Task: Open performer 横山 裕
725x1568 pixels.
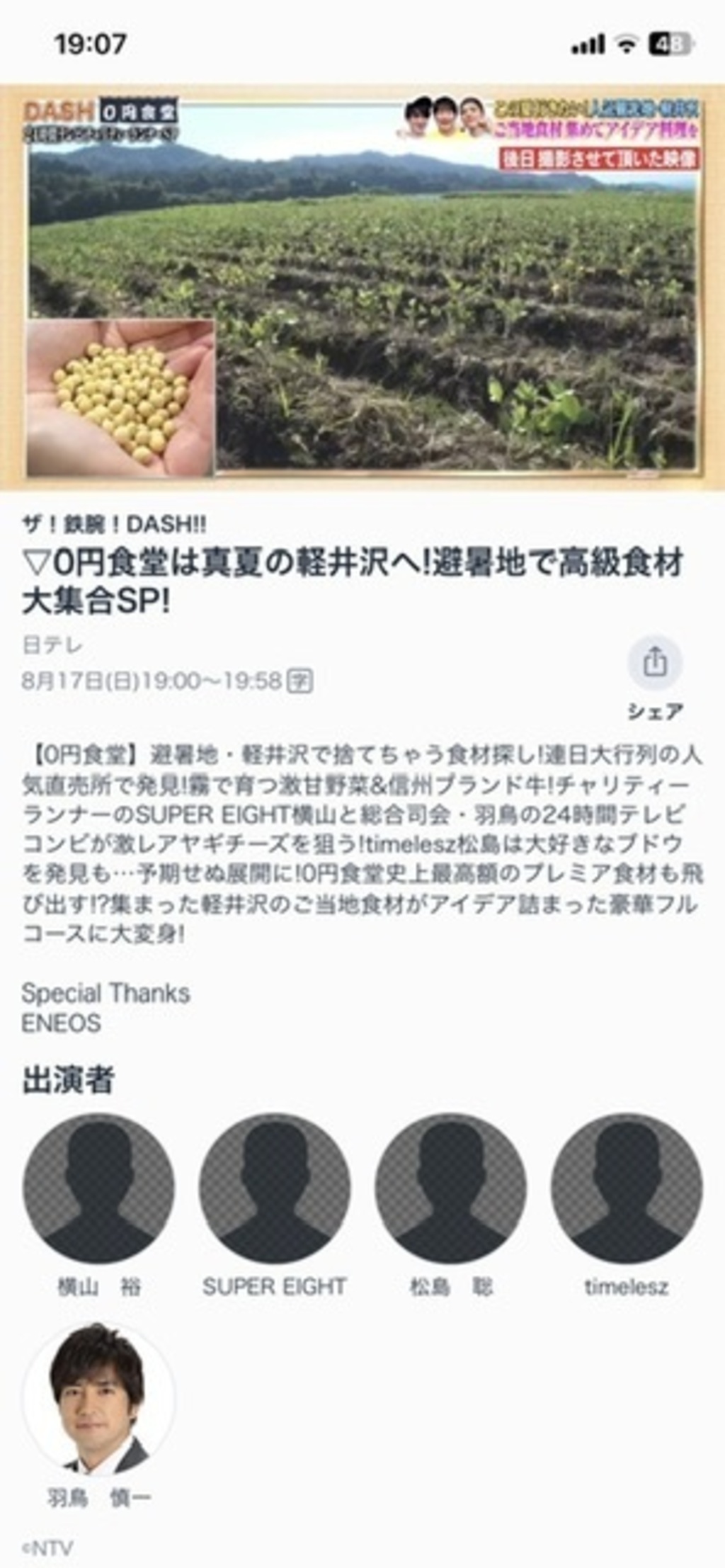Action: pyautogui.click(x=99, y=1189)
